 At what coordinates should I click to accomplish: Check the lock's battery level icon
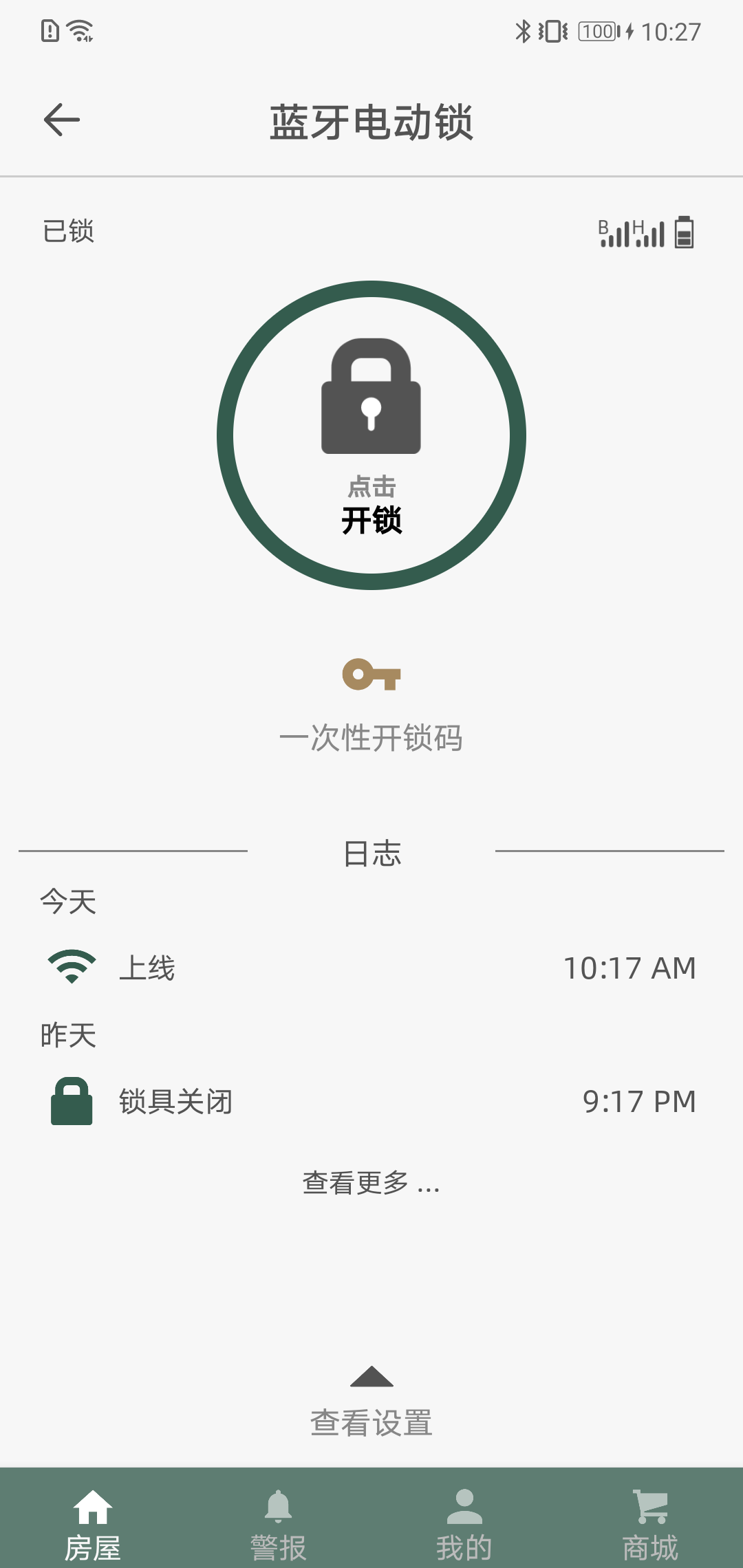click(x=683, y=234)
